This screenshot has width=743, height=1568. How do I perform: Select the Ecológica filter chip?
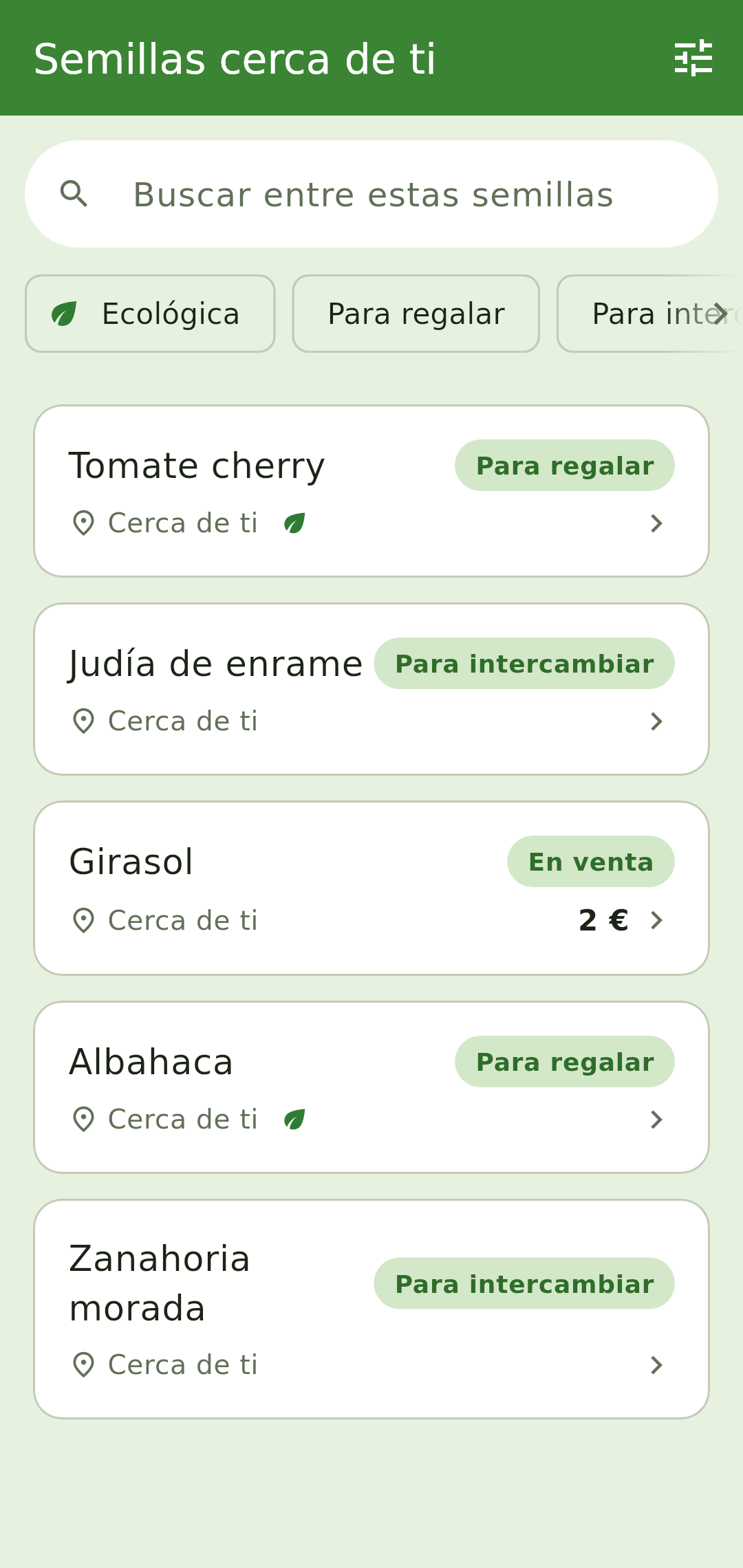click(150, 314)
